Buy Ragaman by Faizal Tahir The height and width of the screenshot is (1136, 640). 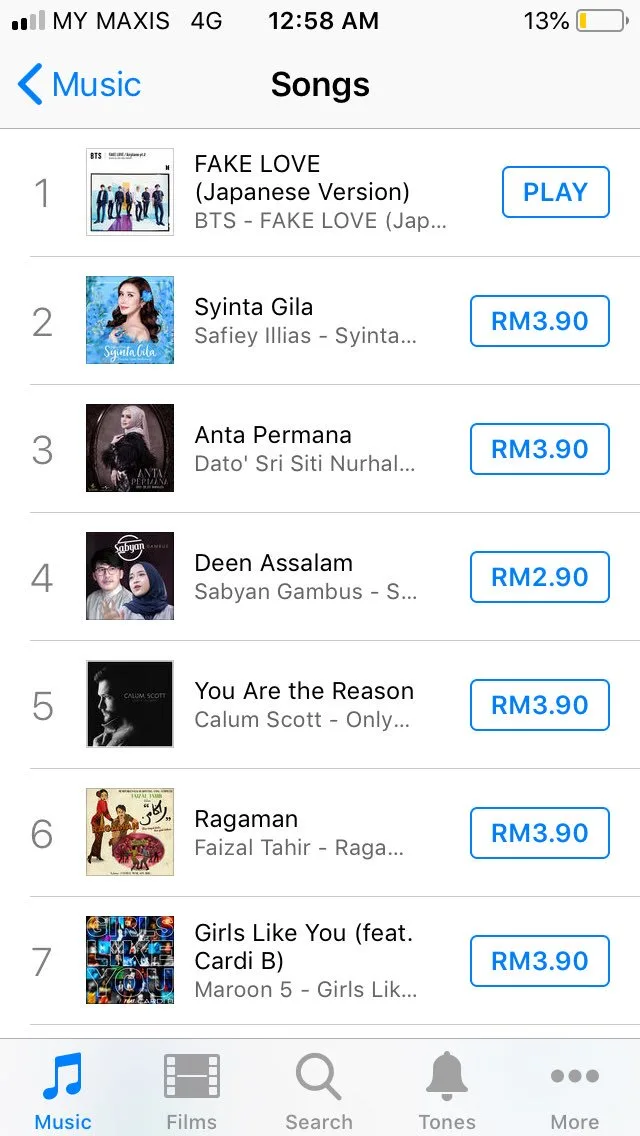pyautogui.click(x=539, y=833)
